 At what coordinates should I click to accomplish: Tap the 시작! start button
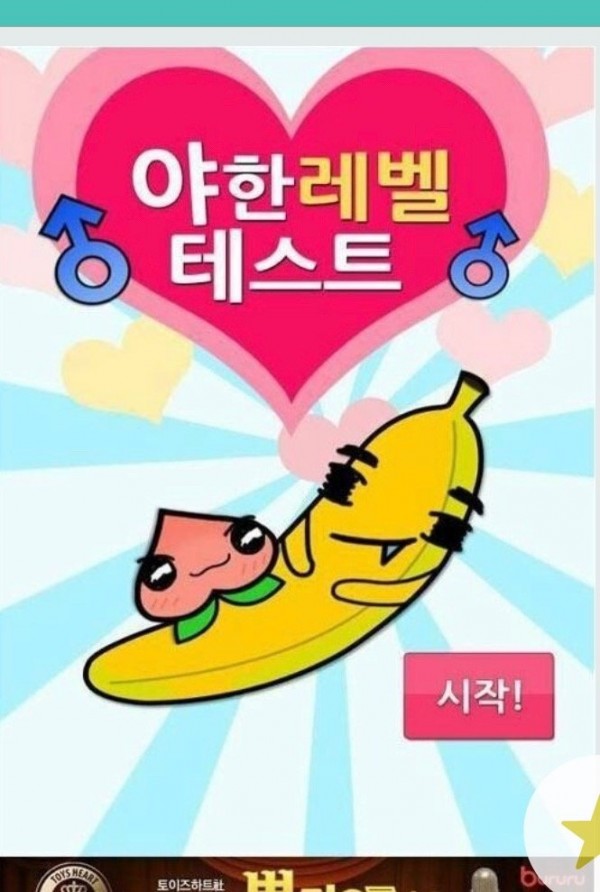point(478,696)
